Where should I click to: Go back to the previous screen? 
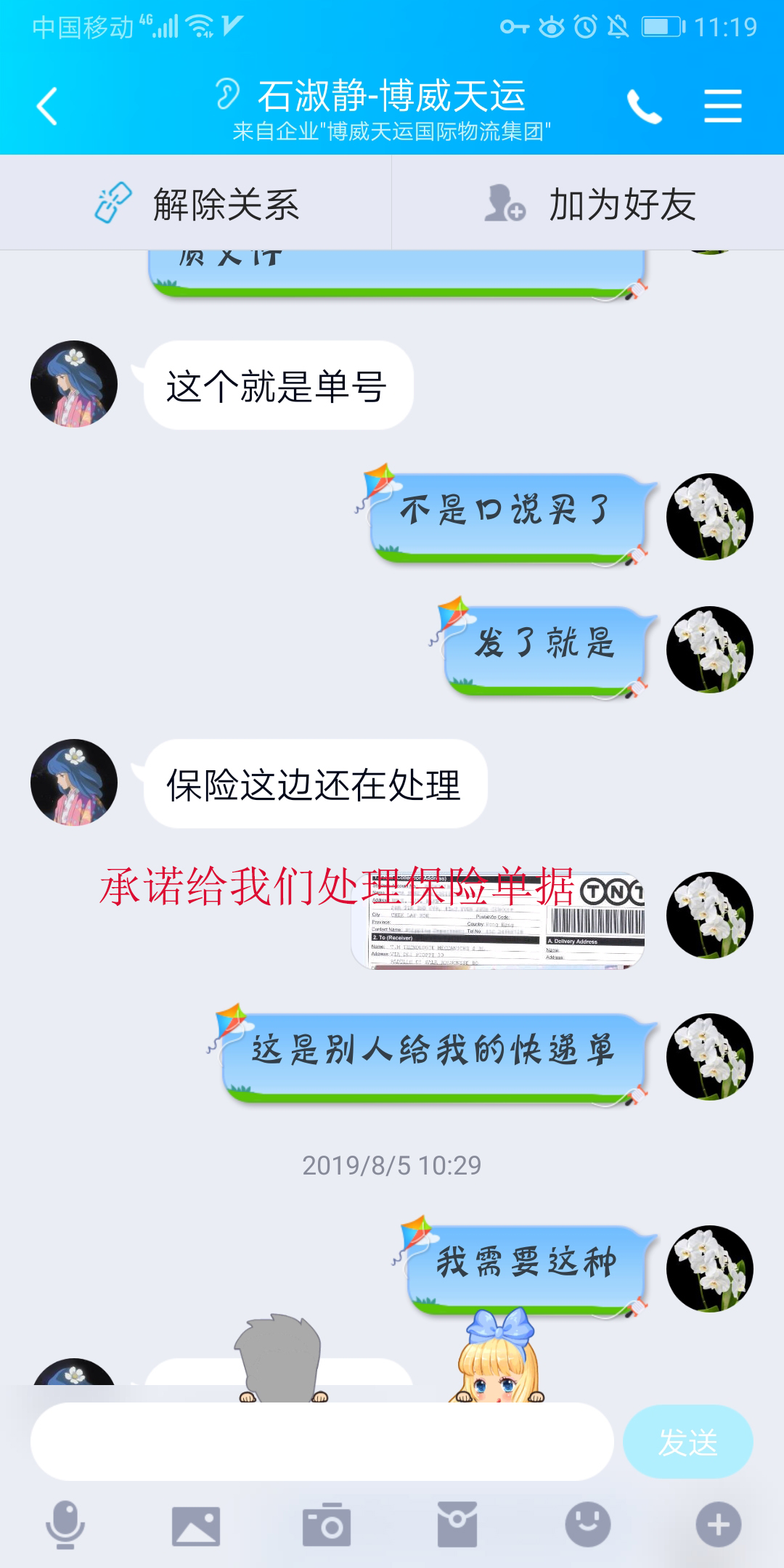pyautogui.click(x=47, y=107)
